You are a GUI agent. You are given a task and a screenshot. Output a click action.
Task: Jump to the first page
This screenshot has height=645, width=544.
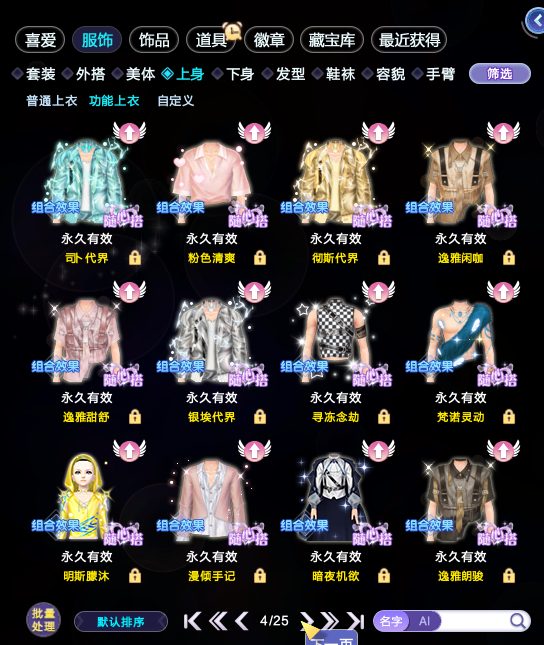(192, 621)
